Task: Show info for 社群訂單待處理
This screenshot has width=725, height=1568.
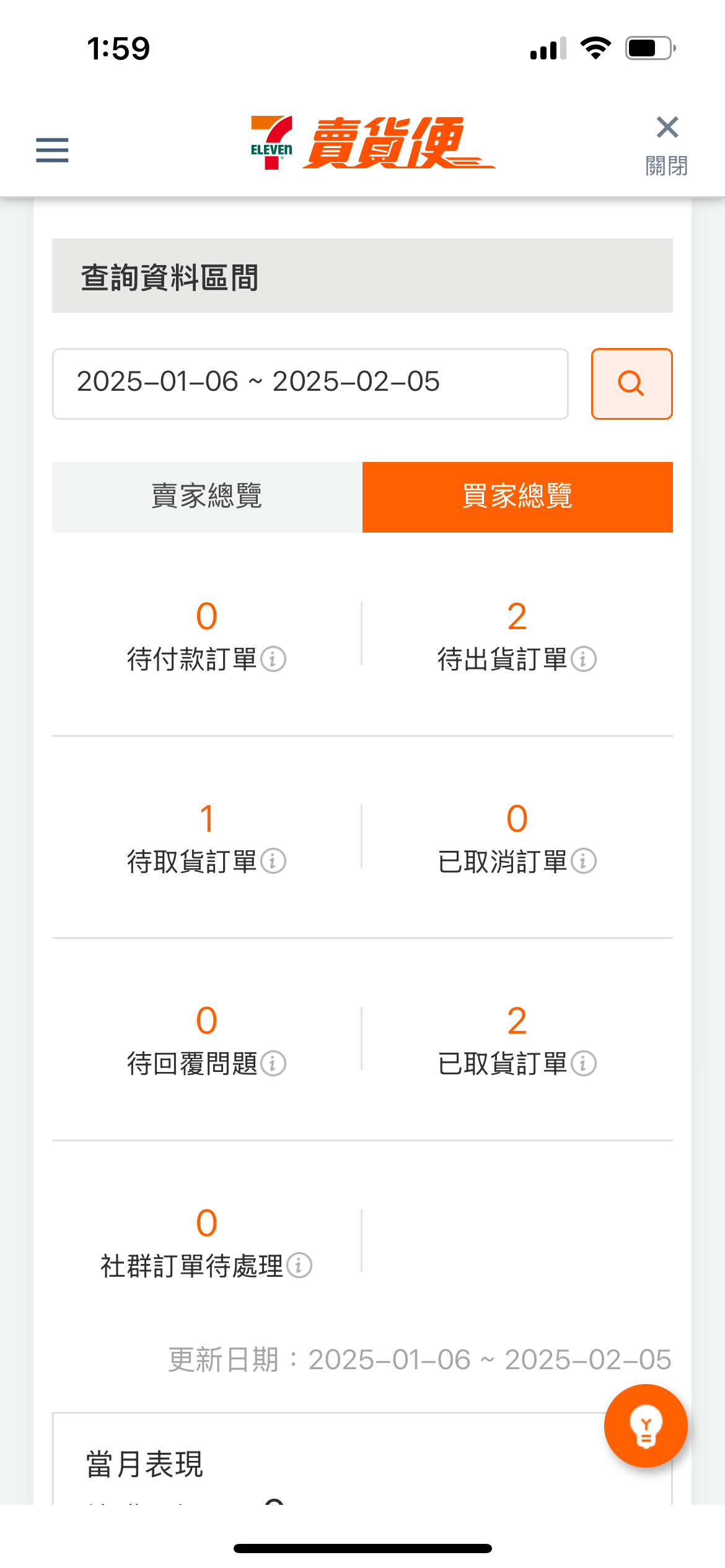Action: click(299, 1265)
